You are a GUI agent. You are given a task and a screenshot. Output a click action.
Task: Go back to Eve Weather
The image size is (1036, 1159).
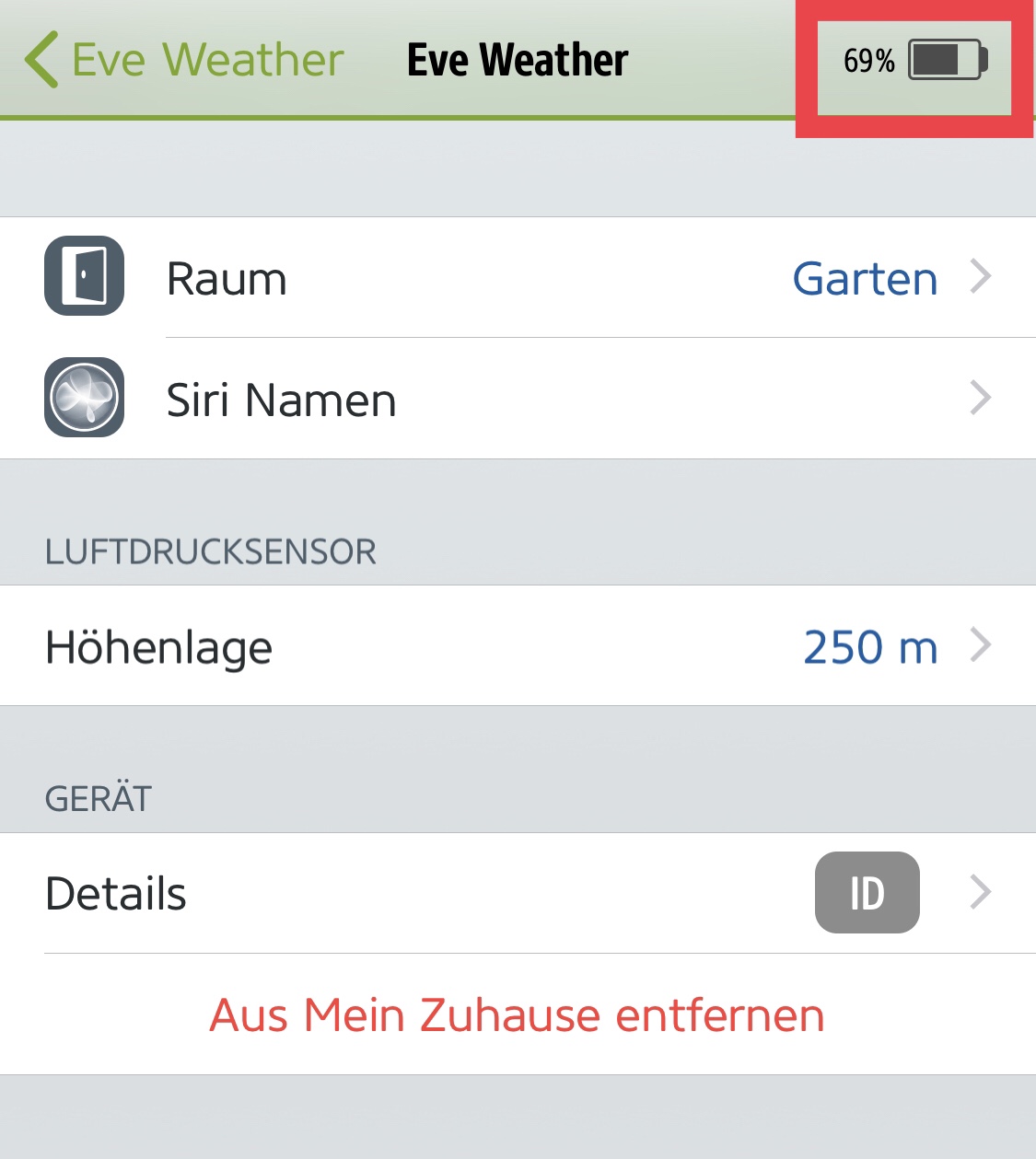(184, 60)
